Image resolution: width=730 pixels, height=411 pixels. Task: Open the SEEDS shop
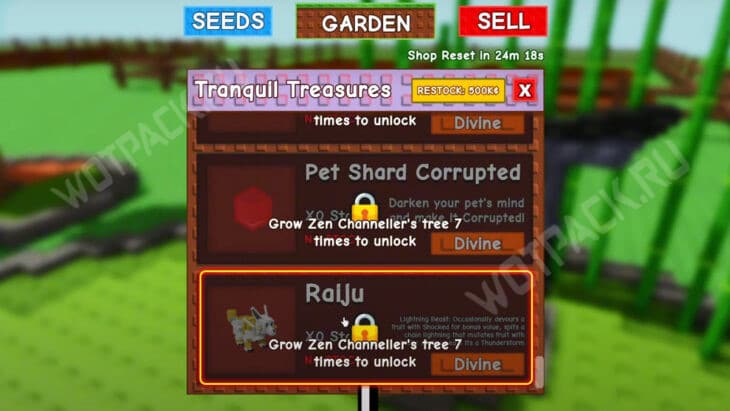[228, 21]
